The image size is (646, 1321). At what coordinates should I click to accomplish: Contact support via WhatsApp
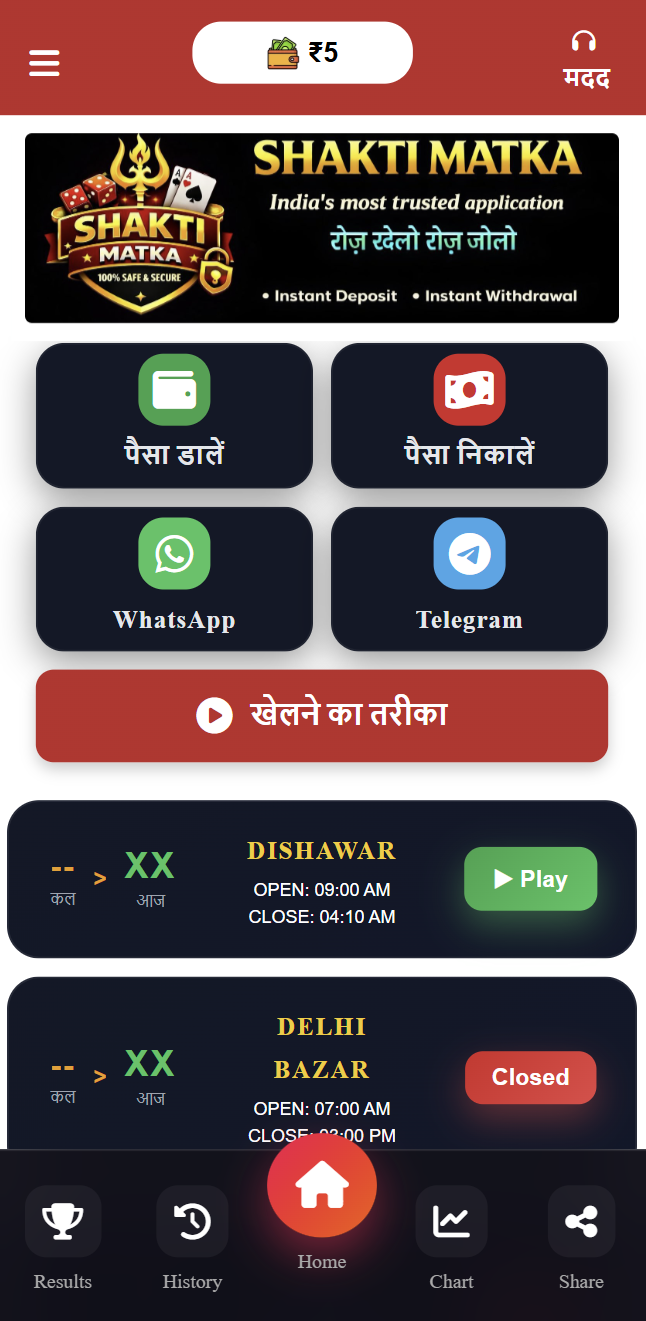pyautogui.click(x=174, y=579)
